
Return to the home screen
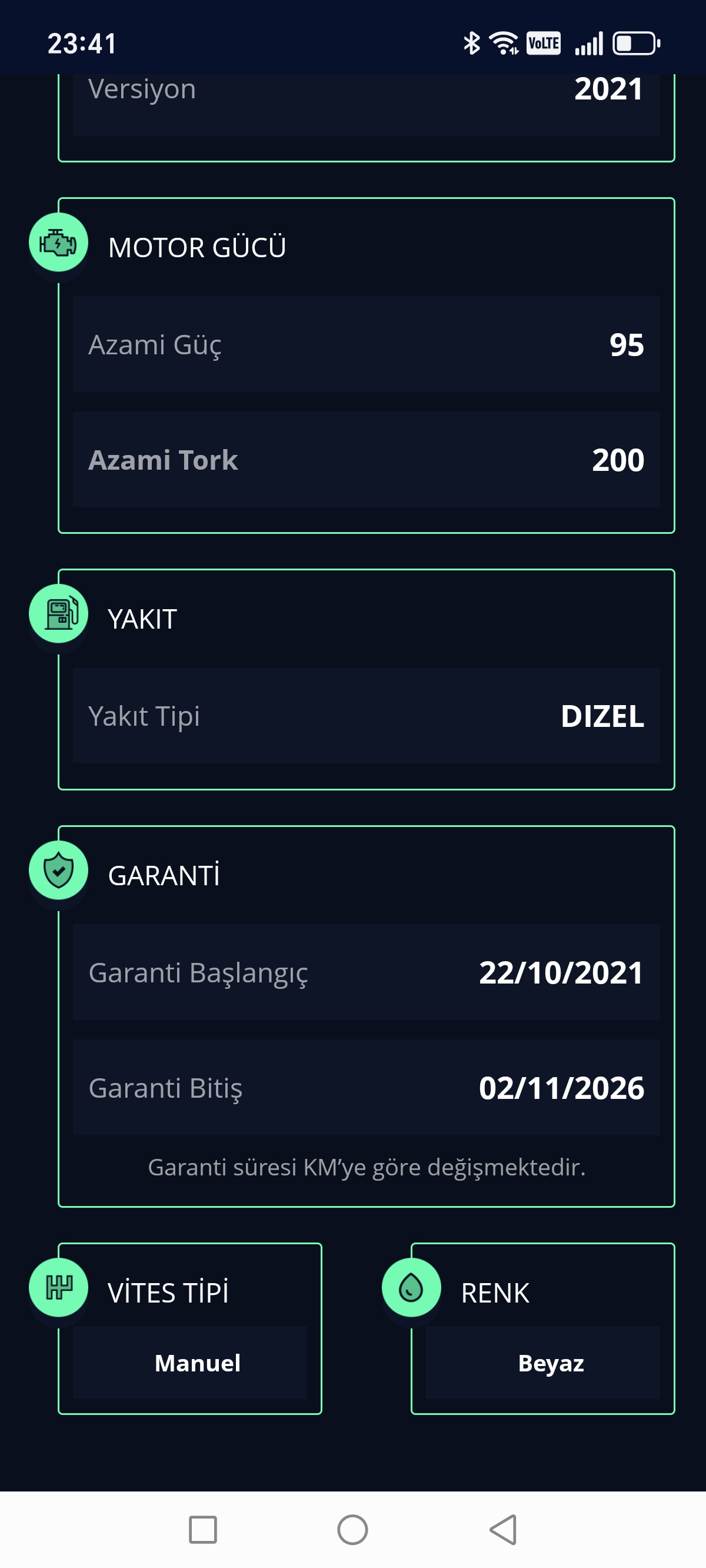pyautogui.click(x=352, y=1529)
